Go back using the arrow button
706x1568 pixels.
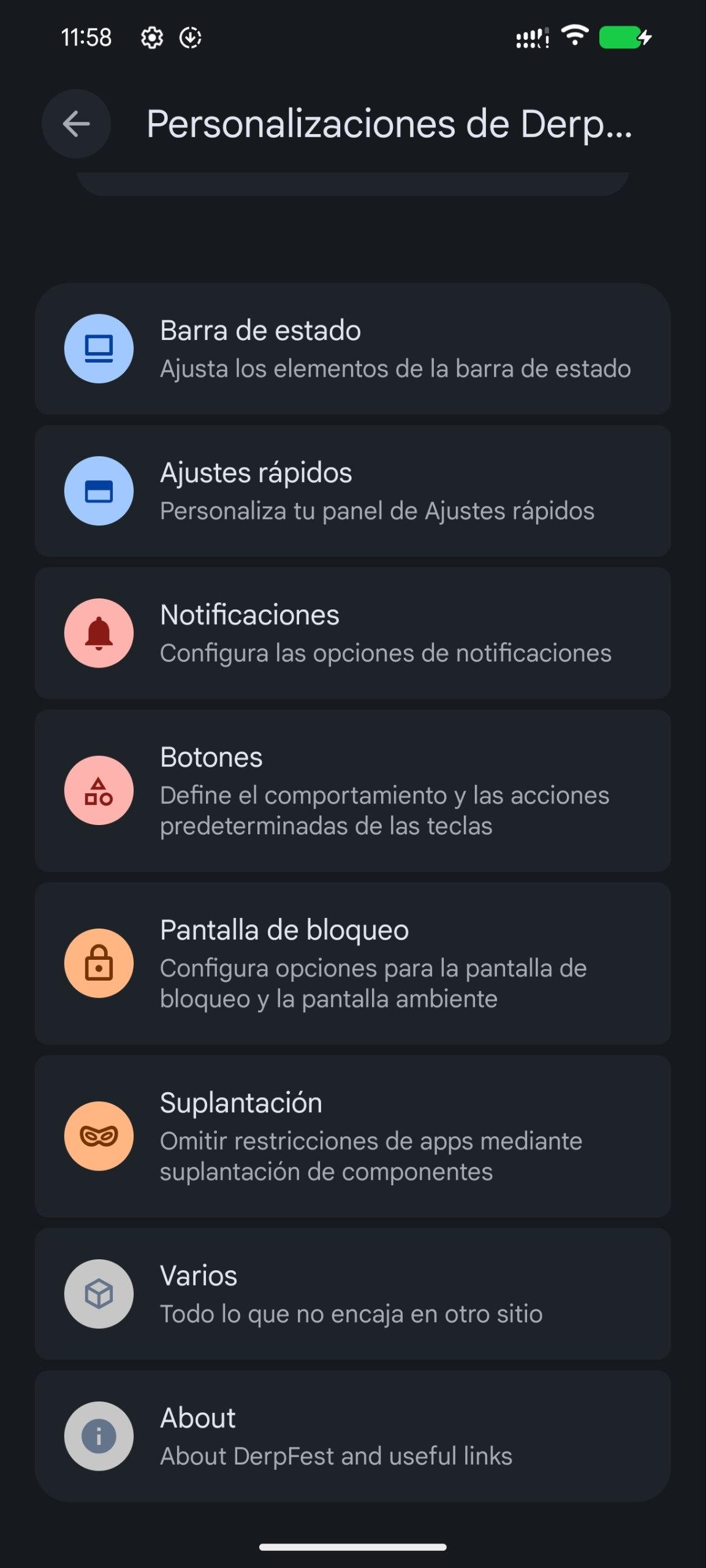tap(76, 124)
